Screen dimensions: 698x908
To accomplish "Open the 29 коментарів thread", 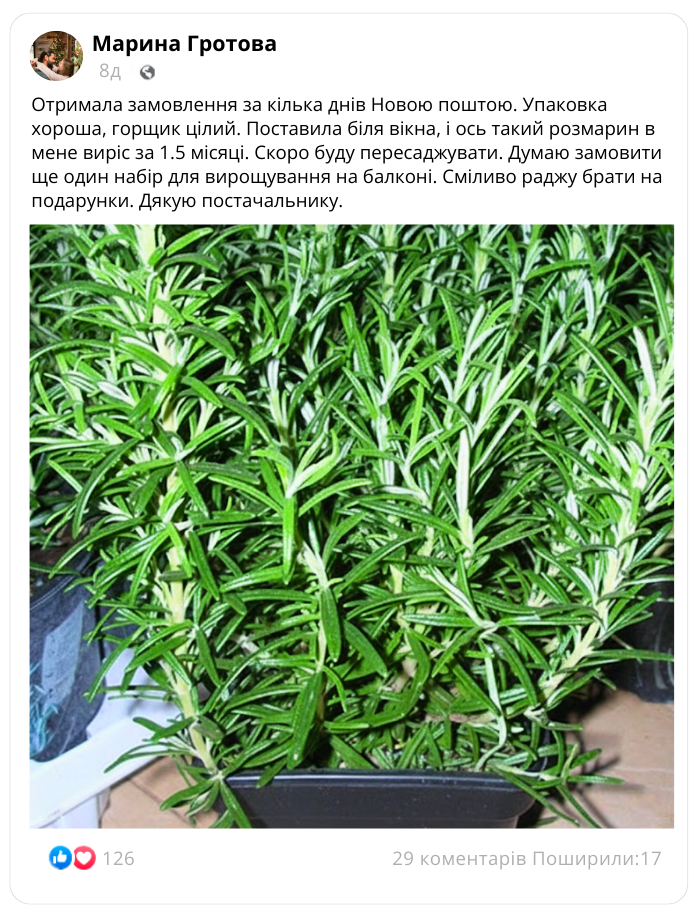I will click(459, 858).
